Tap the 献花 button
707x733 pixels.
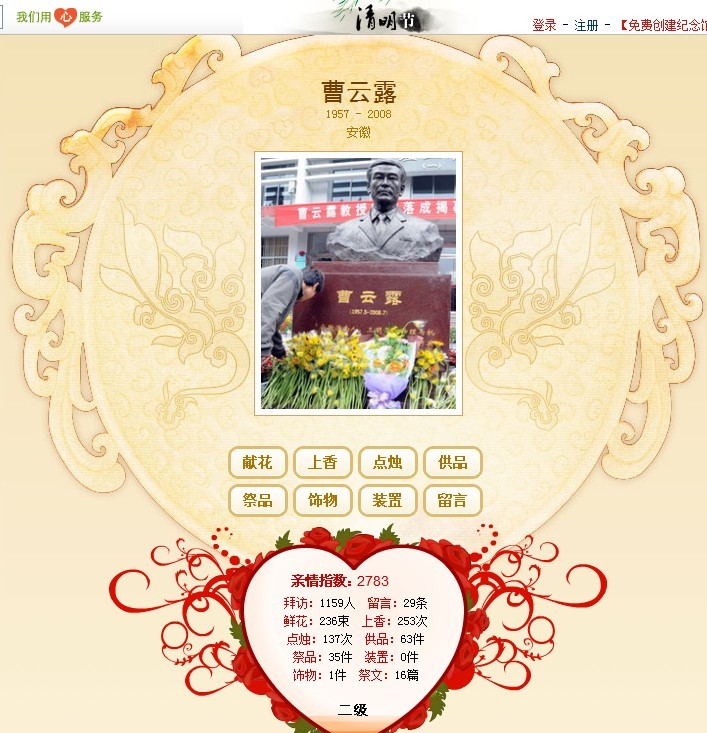pos(258,462)
